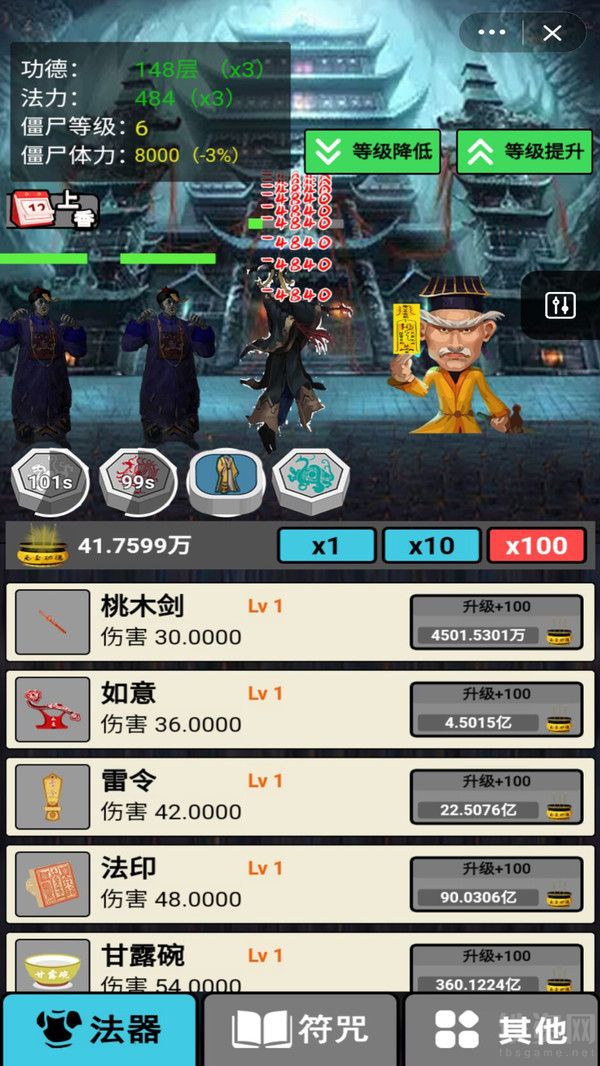
Task: Open the 上香 calendar icon
Action: point(52,209)
